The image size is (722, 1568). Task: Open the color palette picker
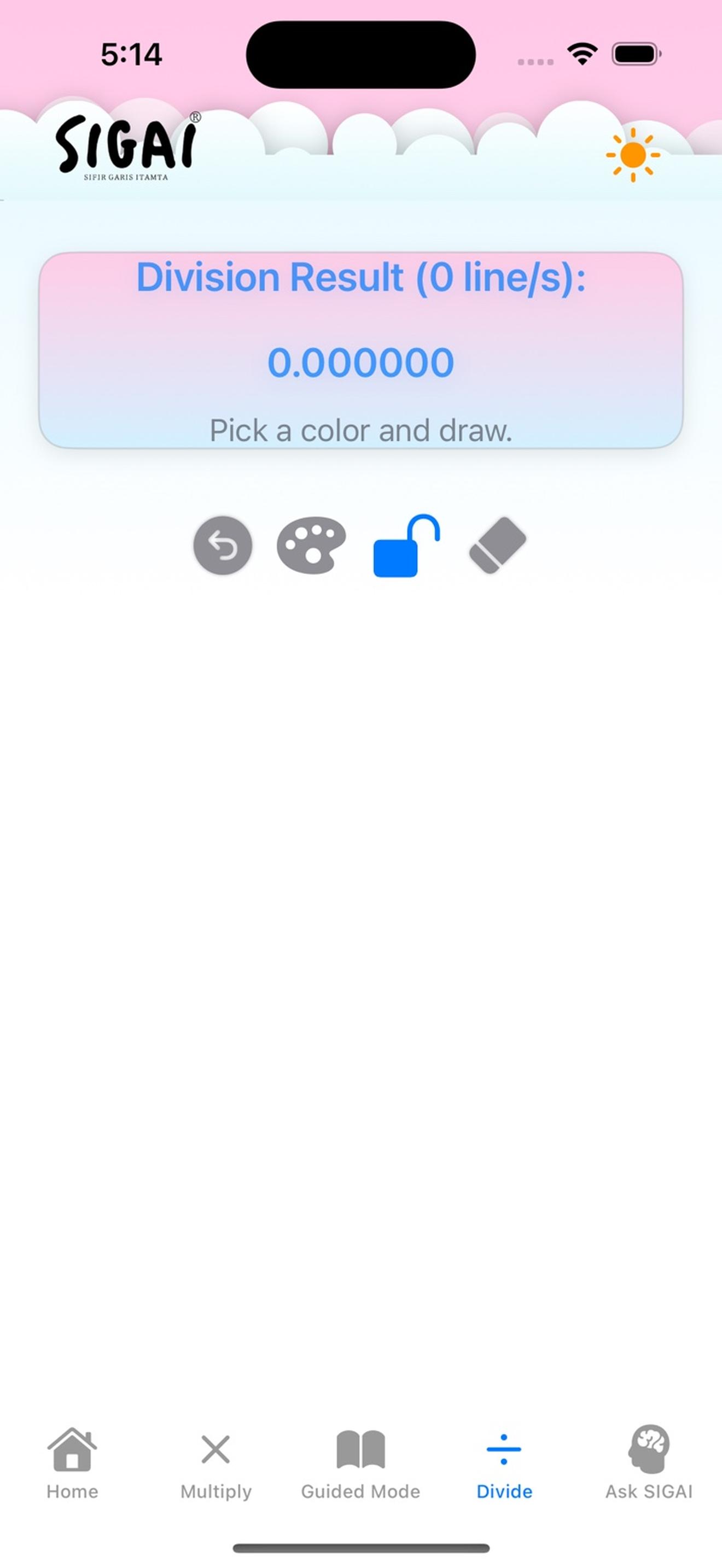click(311, 545)
